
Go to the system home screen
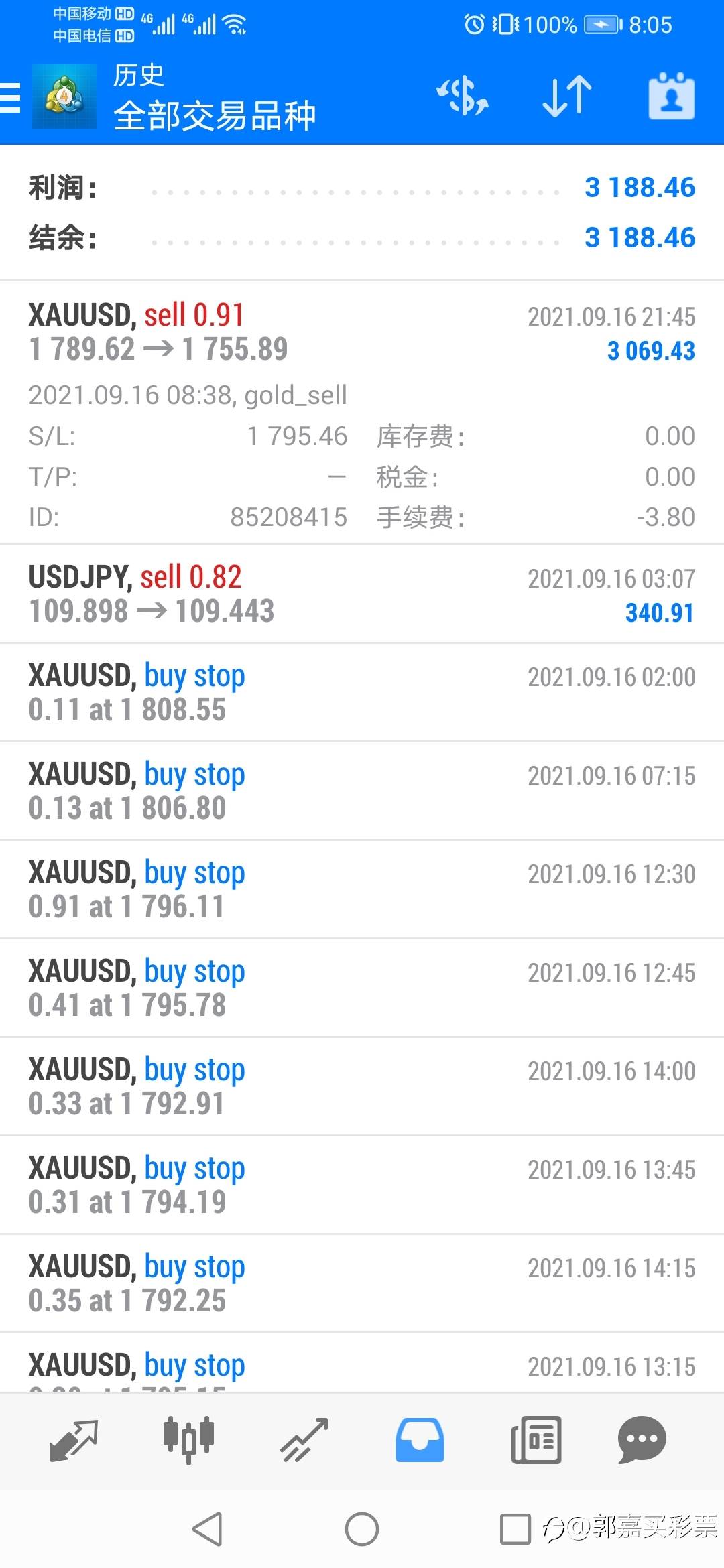(x=362, y=1529)
